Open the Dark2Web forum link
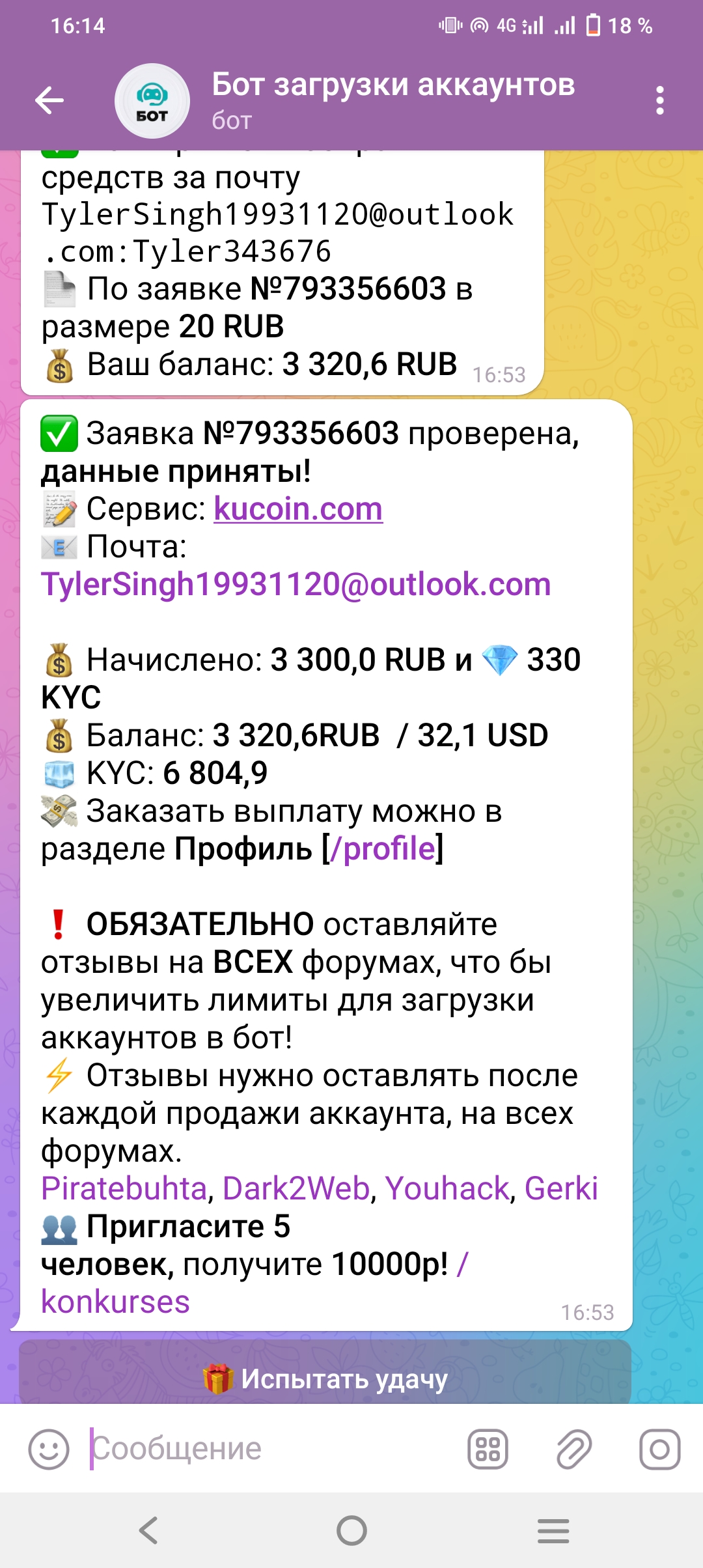The height and width of the screenshot is (1568, 703). point(296,1189)
